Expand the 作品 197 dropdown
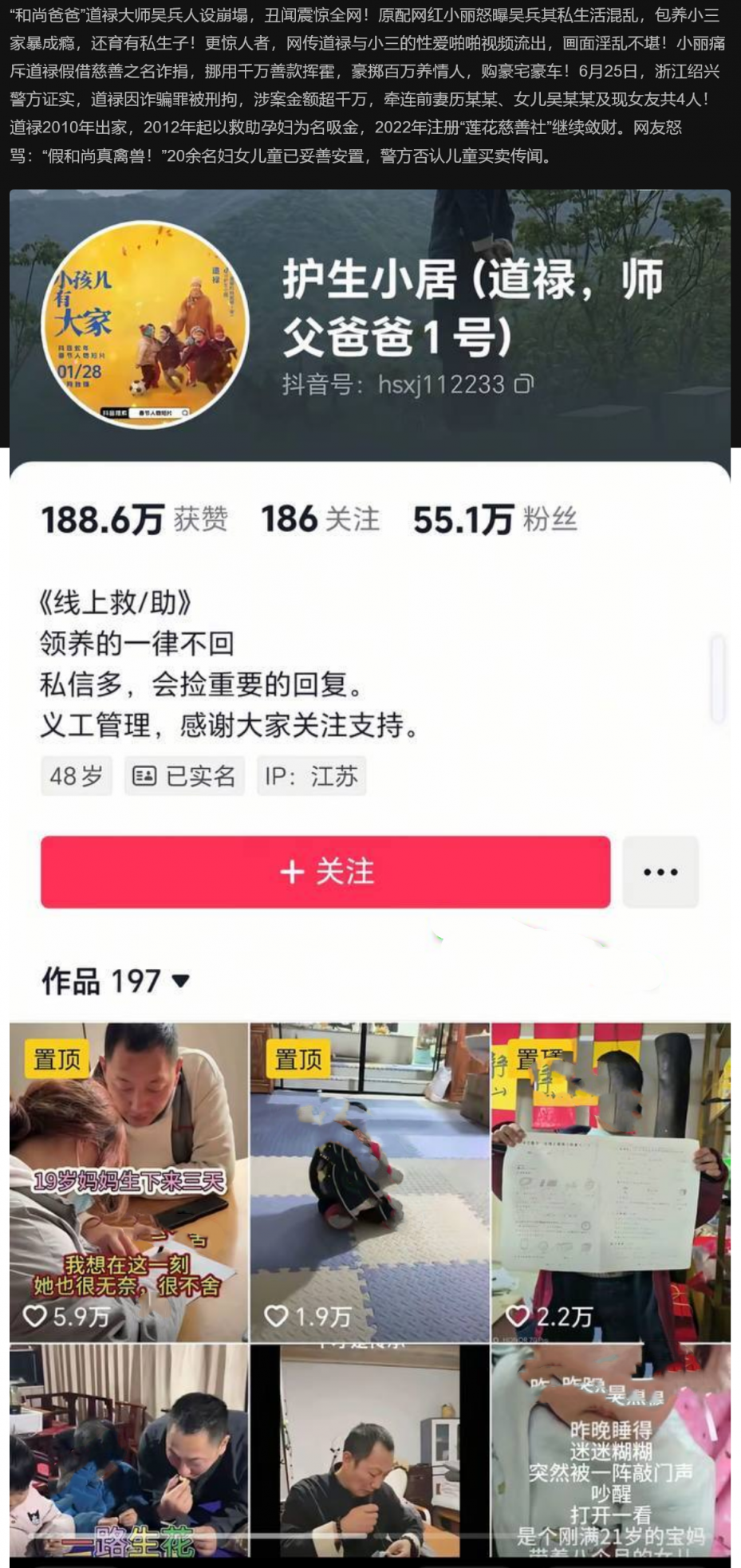 (x=180, y=980)
